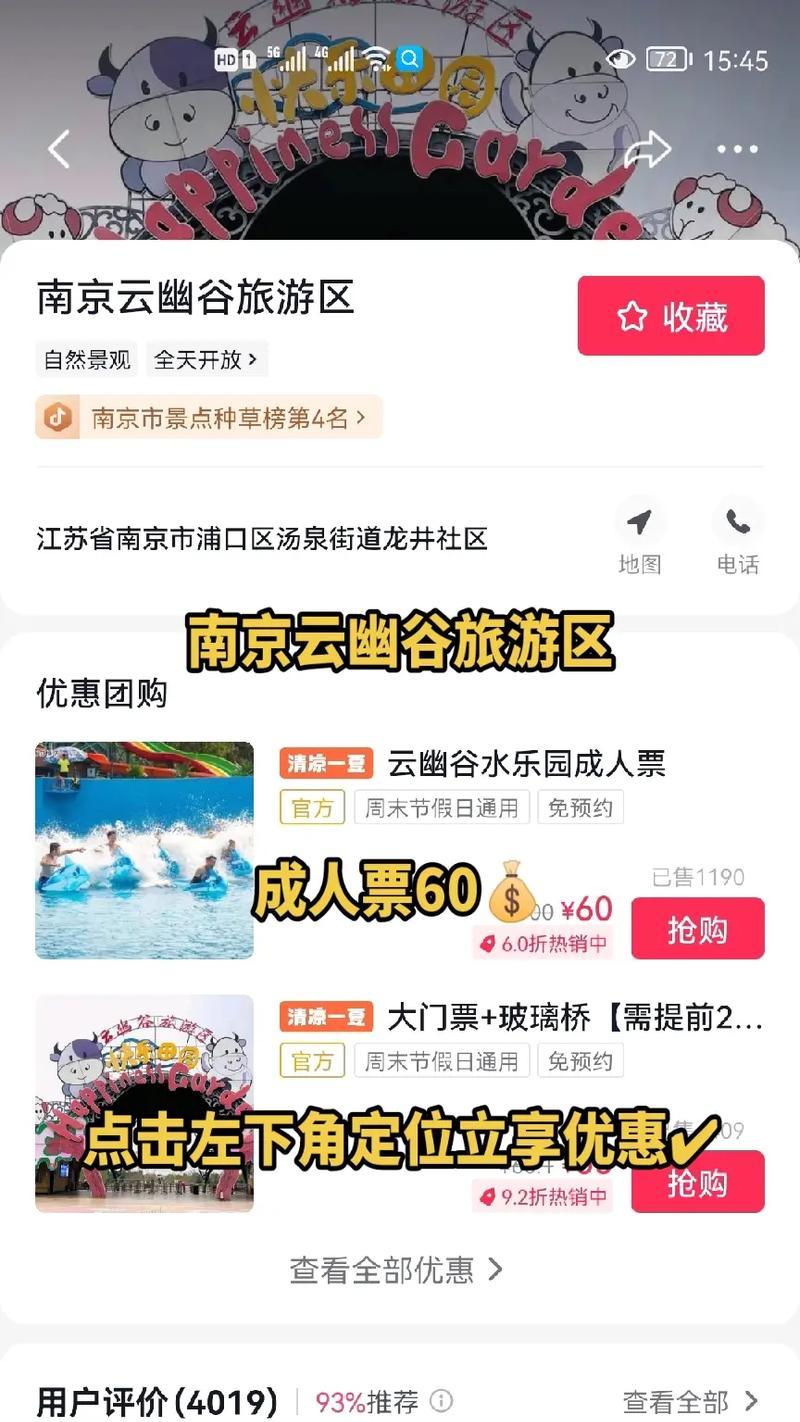This screenshot has width=800, height=1422.
Task: Tap the info icon beside 93%推荐
Action: [x=441, y=1401]
